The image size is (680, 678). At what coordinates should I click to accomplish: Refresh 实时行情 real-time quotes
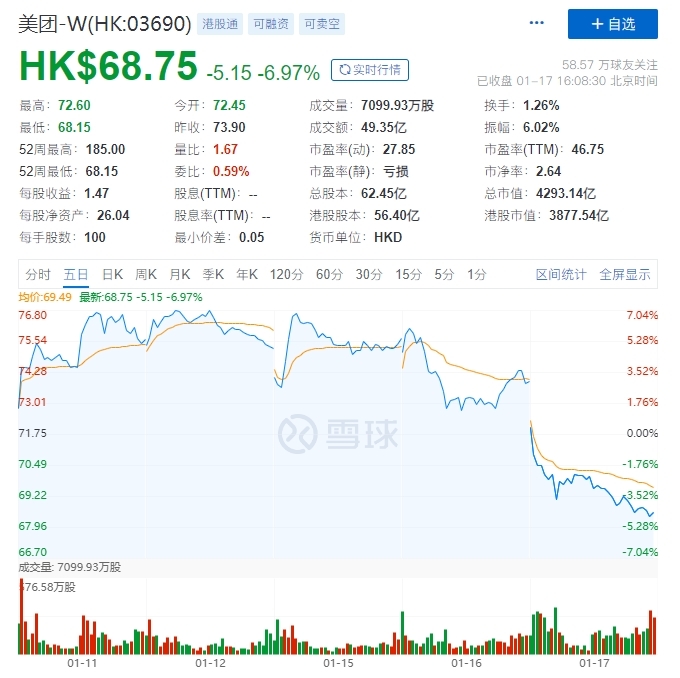[x=369, y=70]
